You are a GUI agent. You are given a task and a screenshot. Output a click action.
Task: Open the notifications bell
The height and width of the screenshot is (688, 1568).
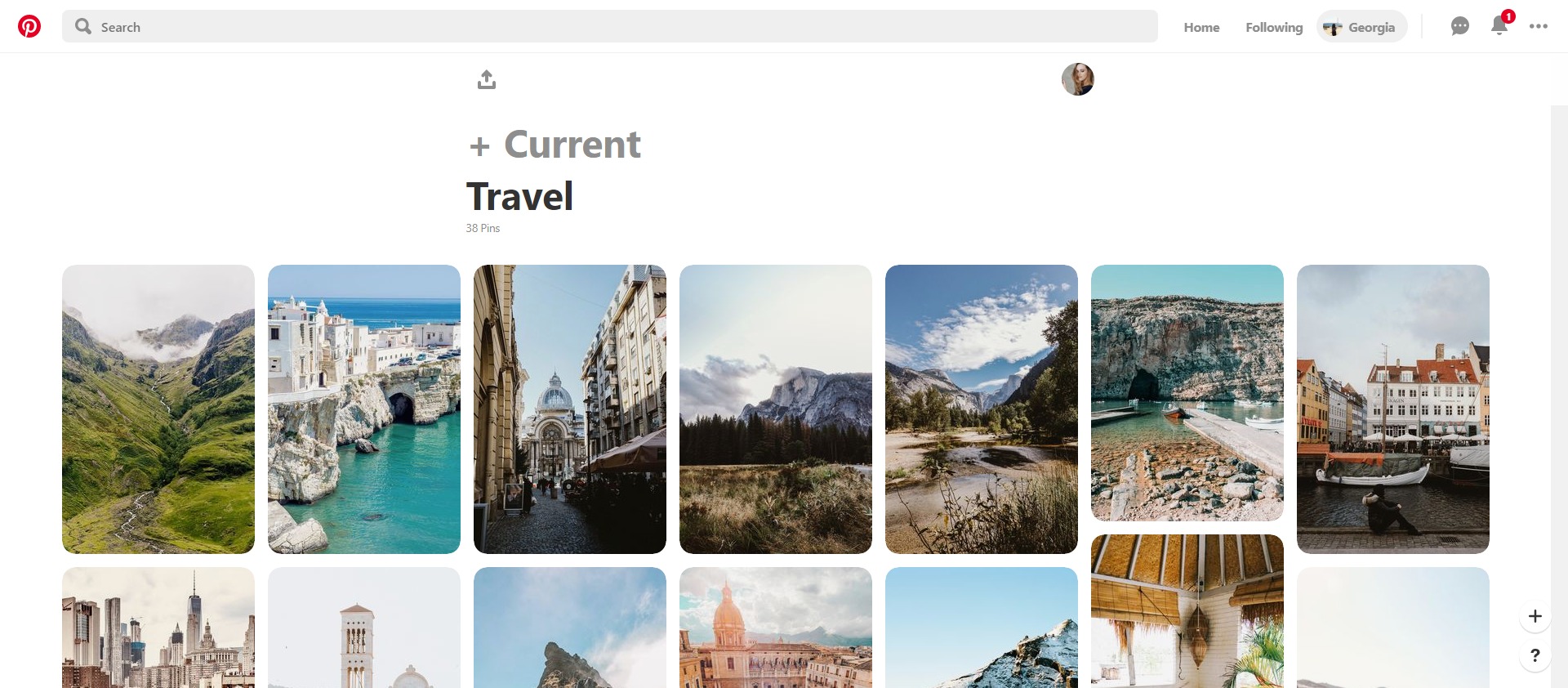tap(1499, 26)
